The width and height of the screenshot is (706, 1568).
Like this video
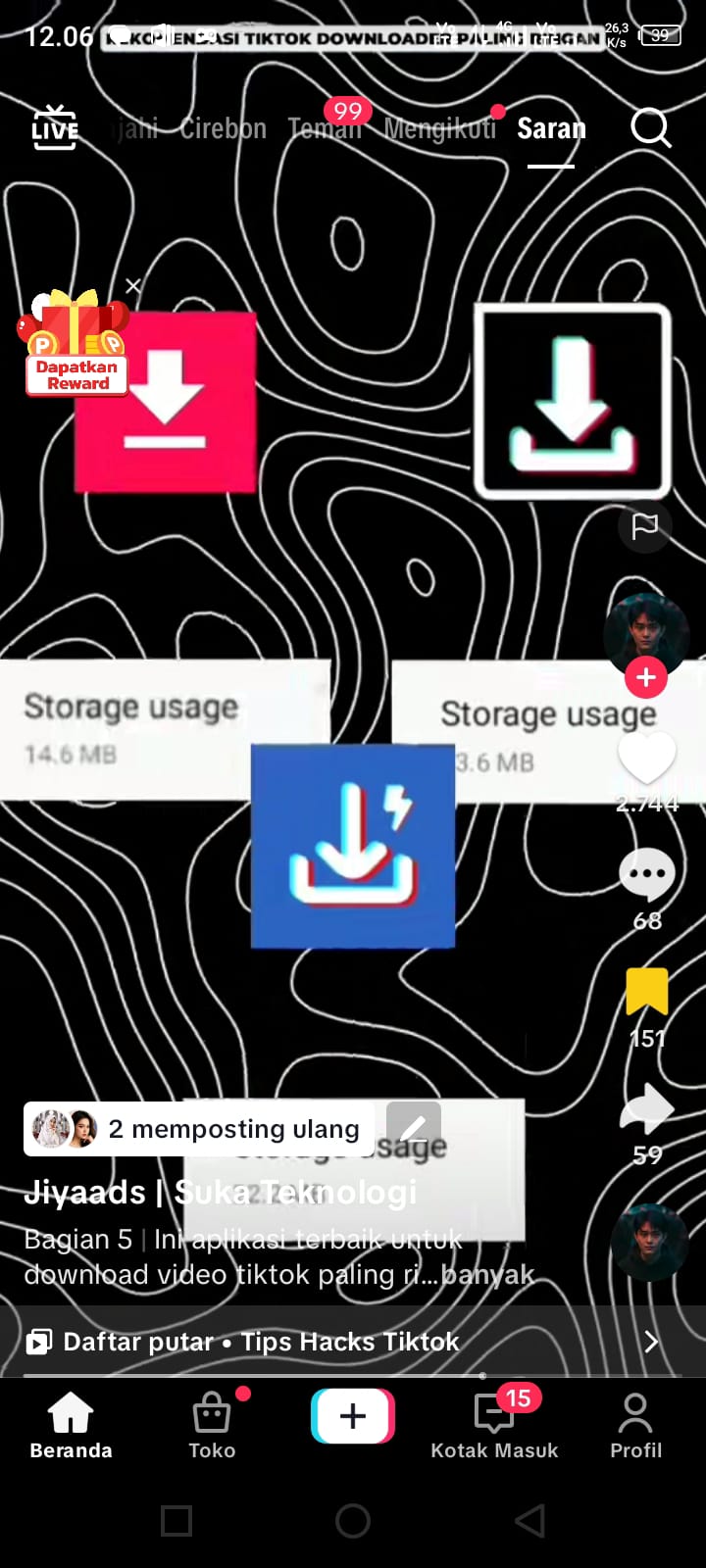coord(646,759)
